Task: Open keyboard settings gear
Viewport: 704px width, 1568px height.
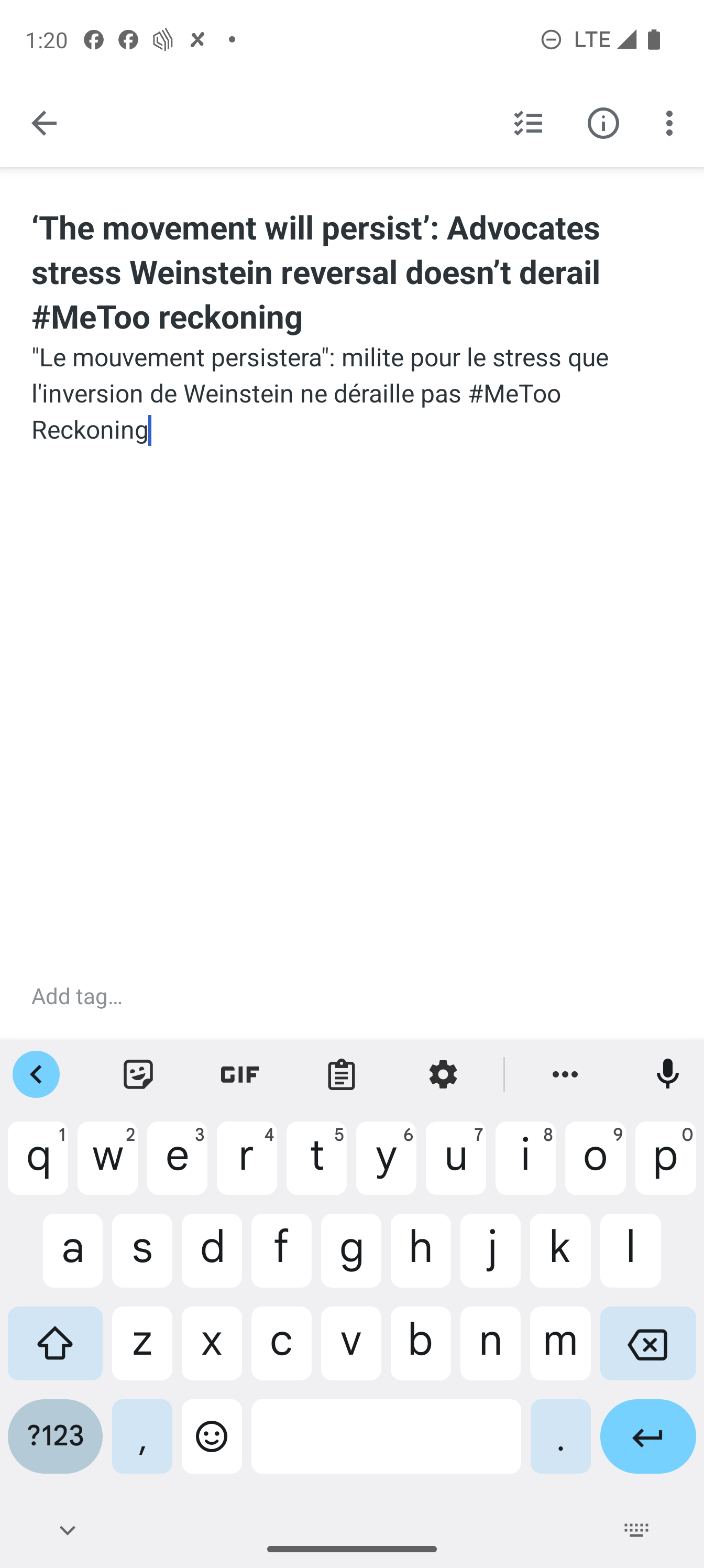Action: [x=443, y=1074]
